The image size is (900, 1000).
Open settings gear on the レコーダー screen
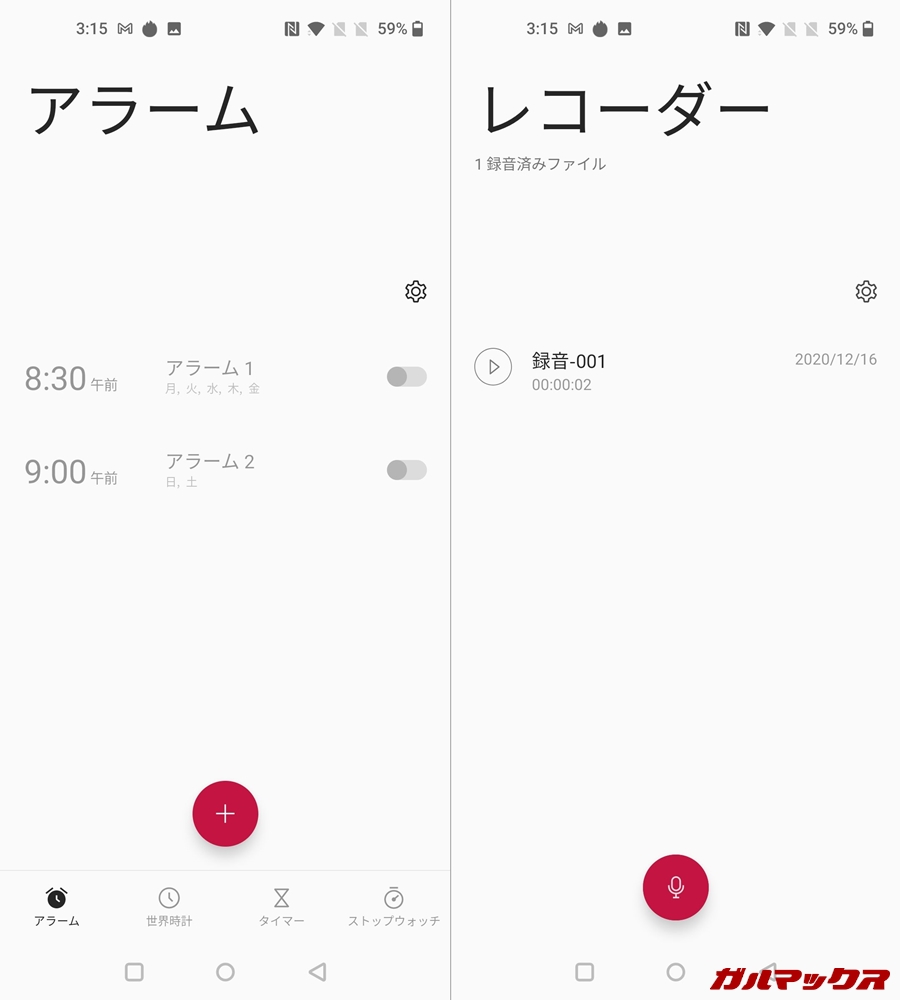click(x=866, y=291)
